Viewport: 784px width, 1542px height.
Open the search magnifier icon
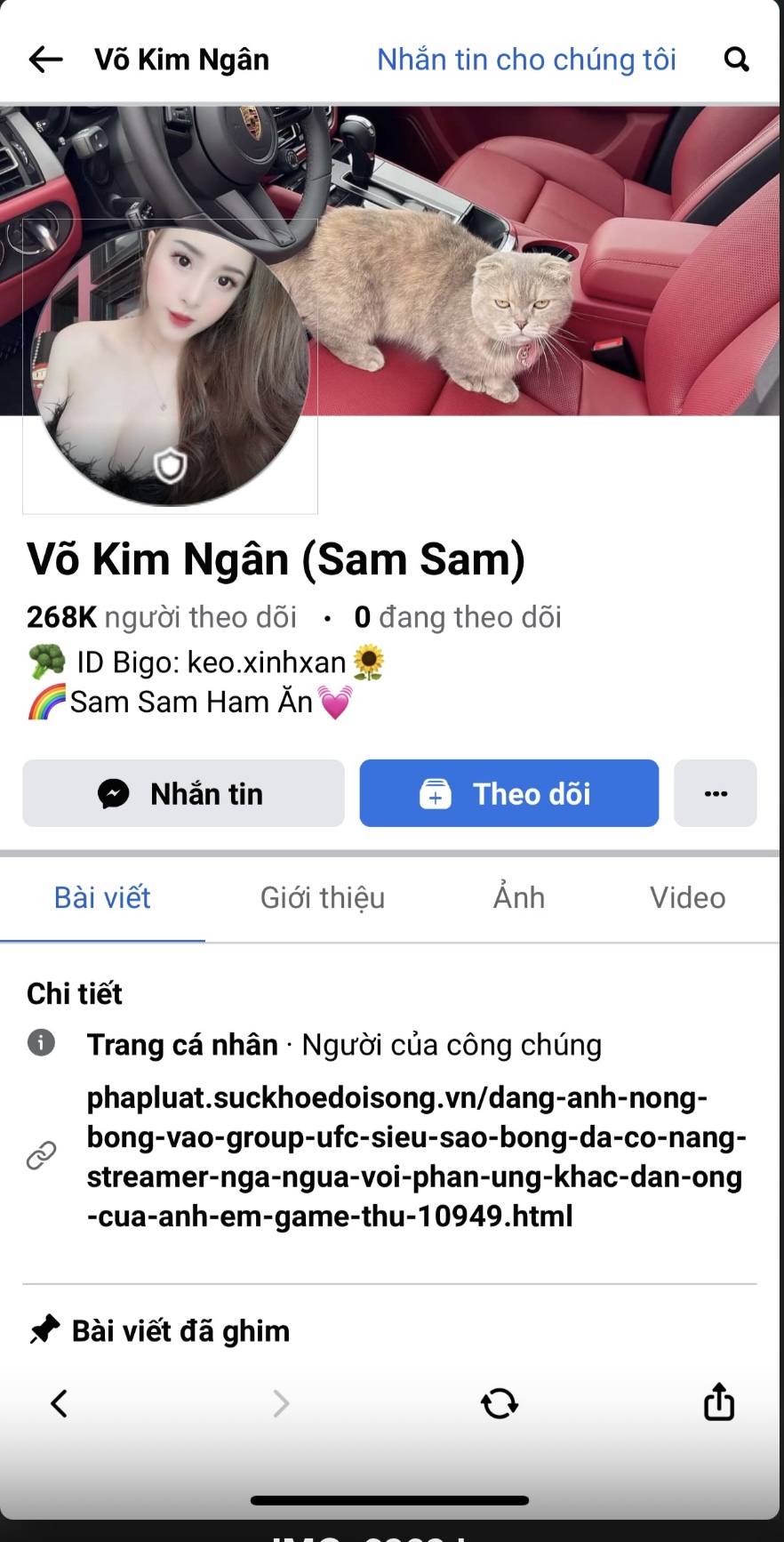tap(736, 60)
